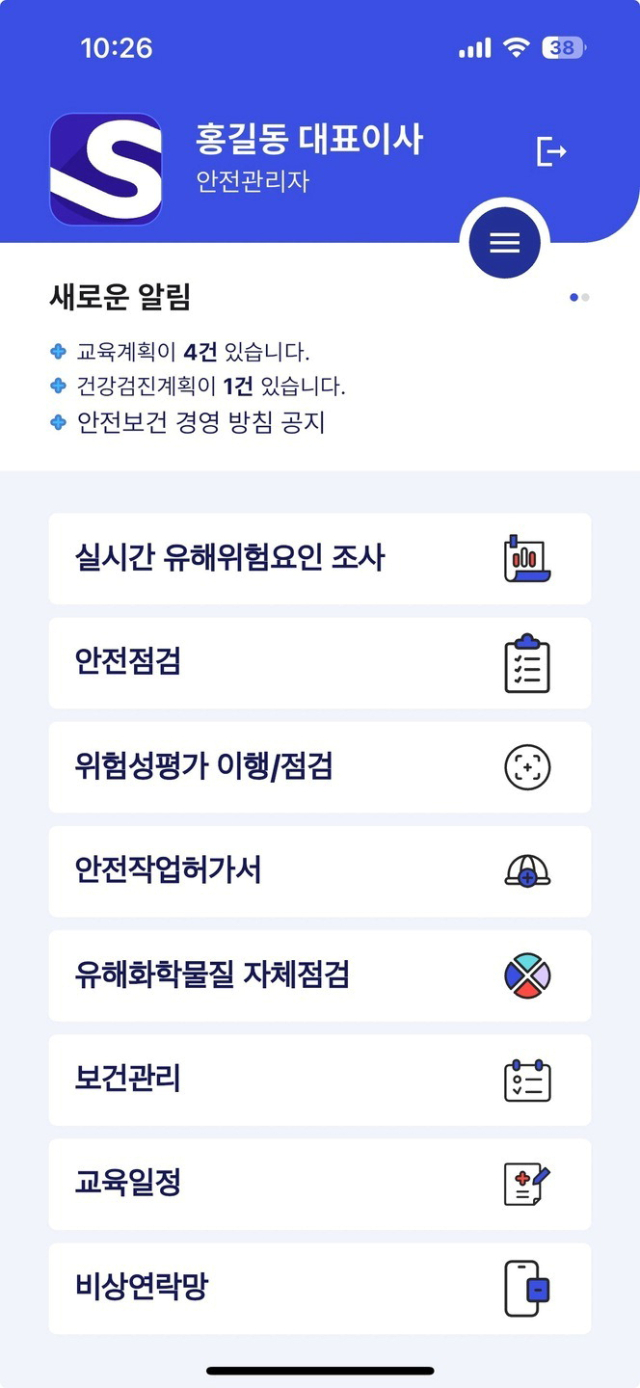
Task: Select 유해화학물질 자체점검
Action: [x=319, y=975]
